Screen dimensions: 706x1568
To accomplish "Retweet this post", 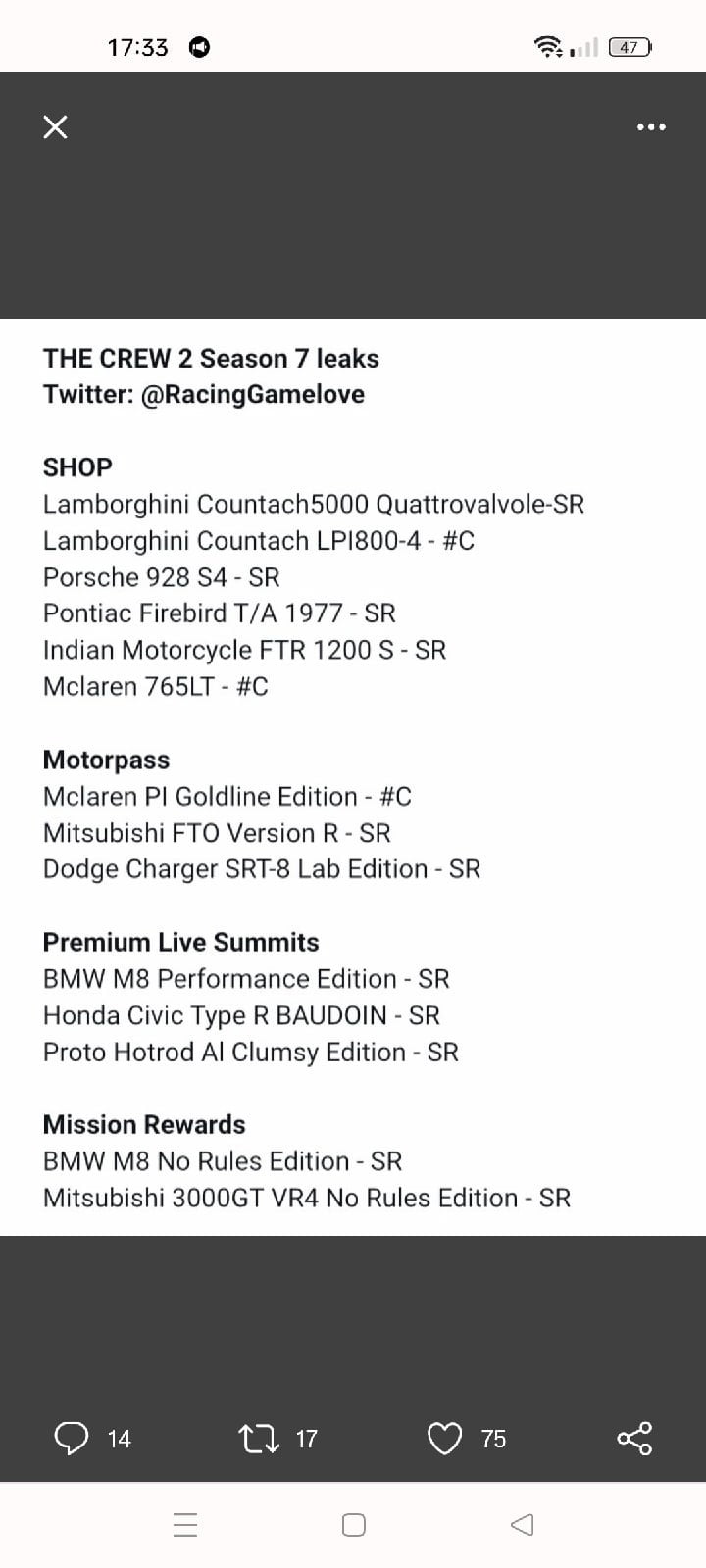I will tap(259, 1439).
